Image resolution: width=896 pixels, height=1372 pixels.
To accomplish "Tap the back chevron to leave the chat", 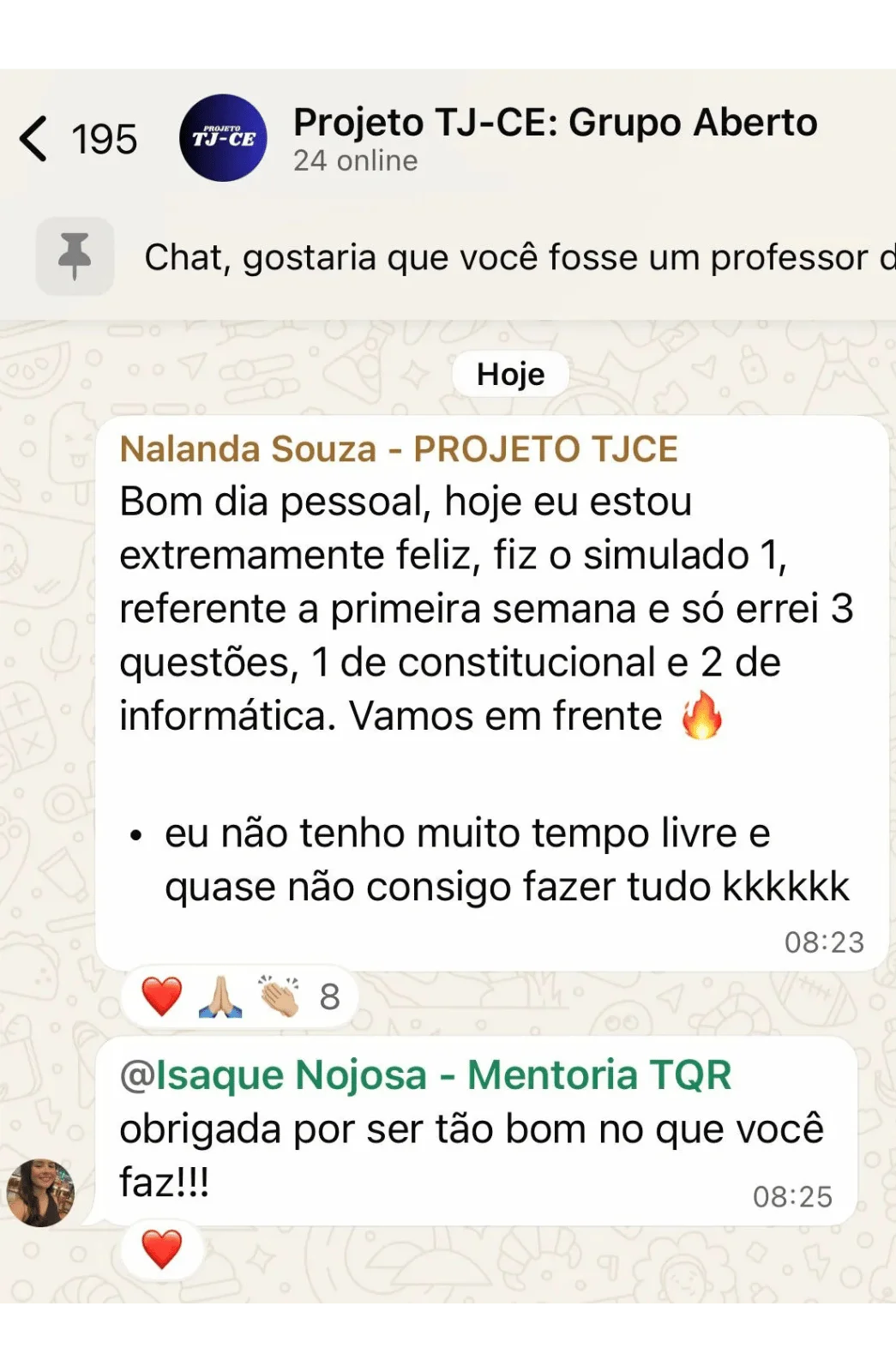I will click(34, 138).
